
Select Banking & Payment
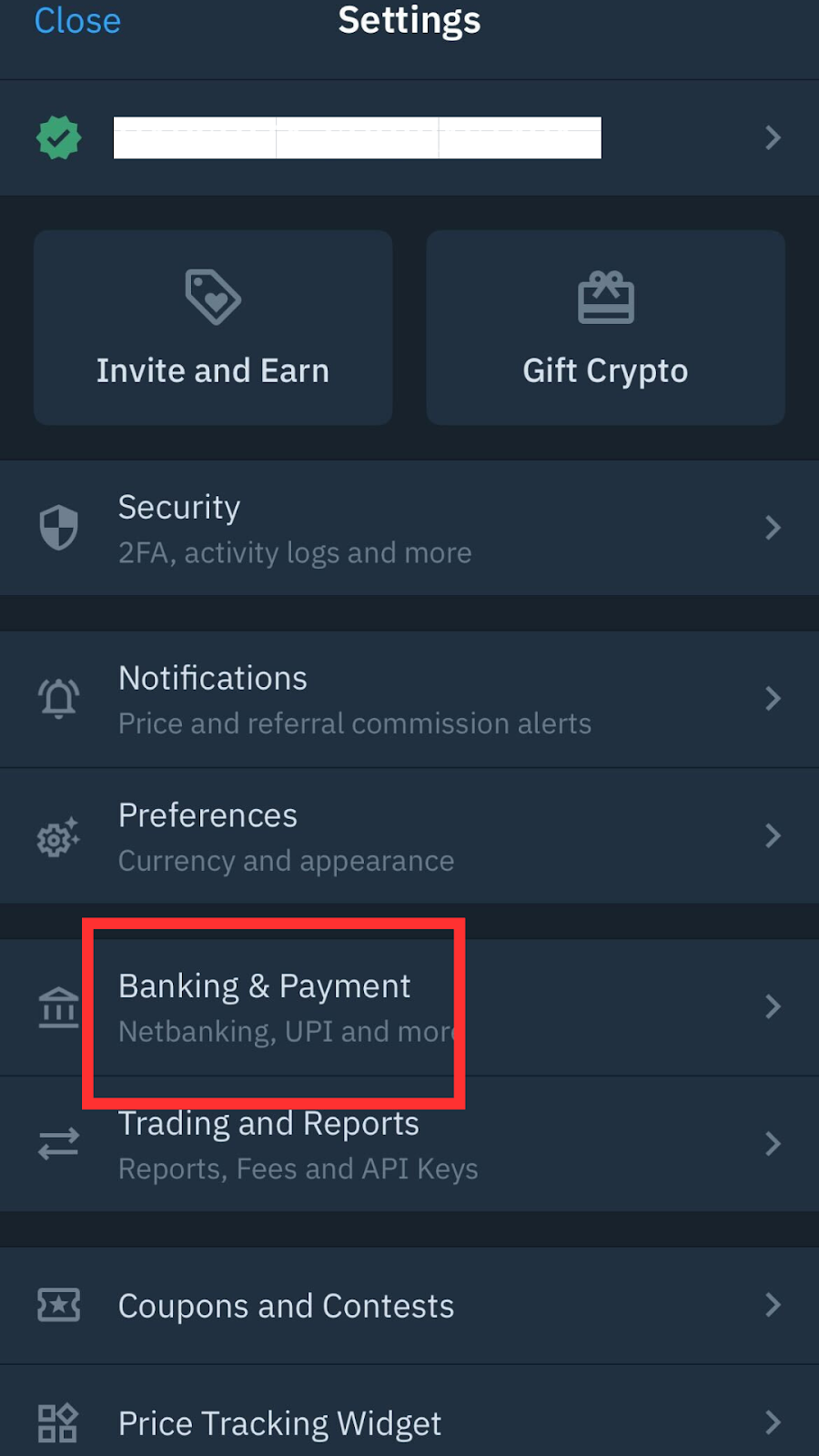pos(409,1007)
